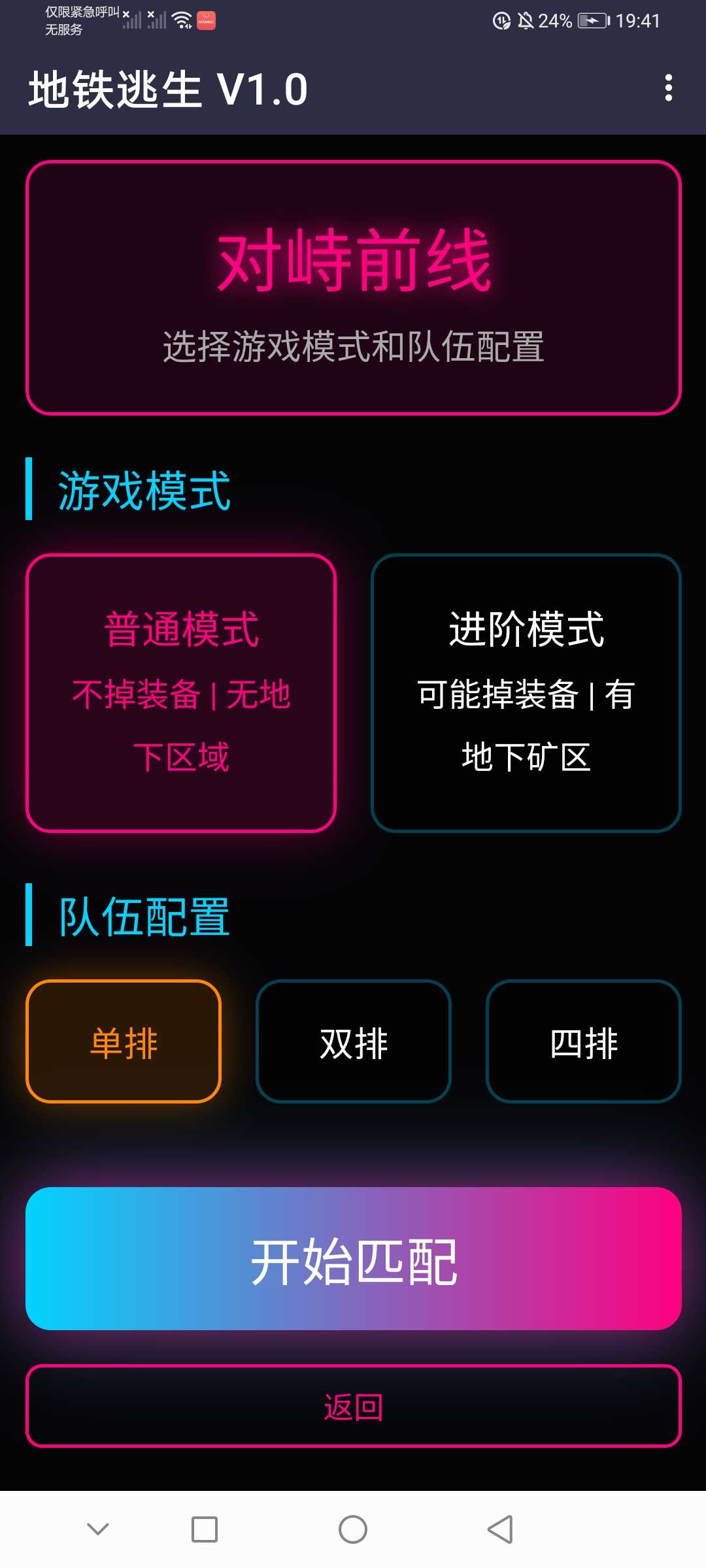Select 普通模式 game mode
The width and height of the screenshot is (706, 1568).
[x=181, y=693]
